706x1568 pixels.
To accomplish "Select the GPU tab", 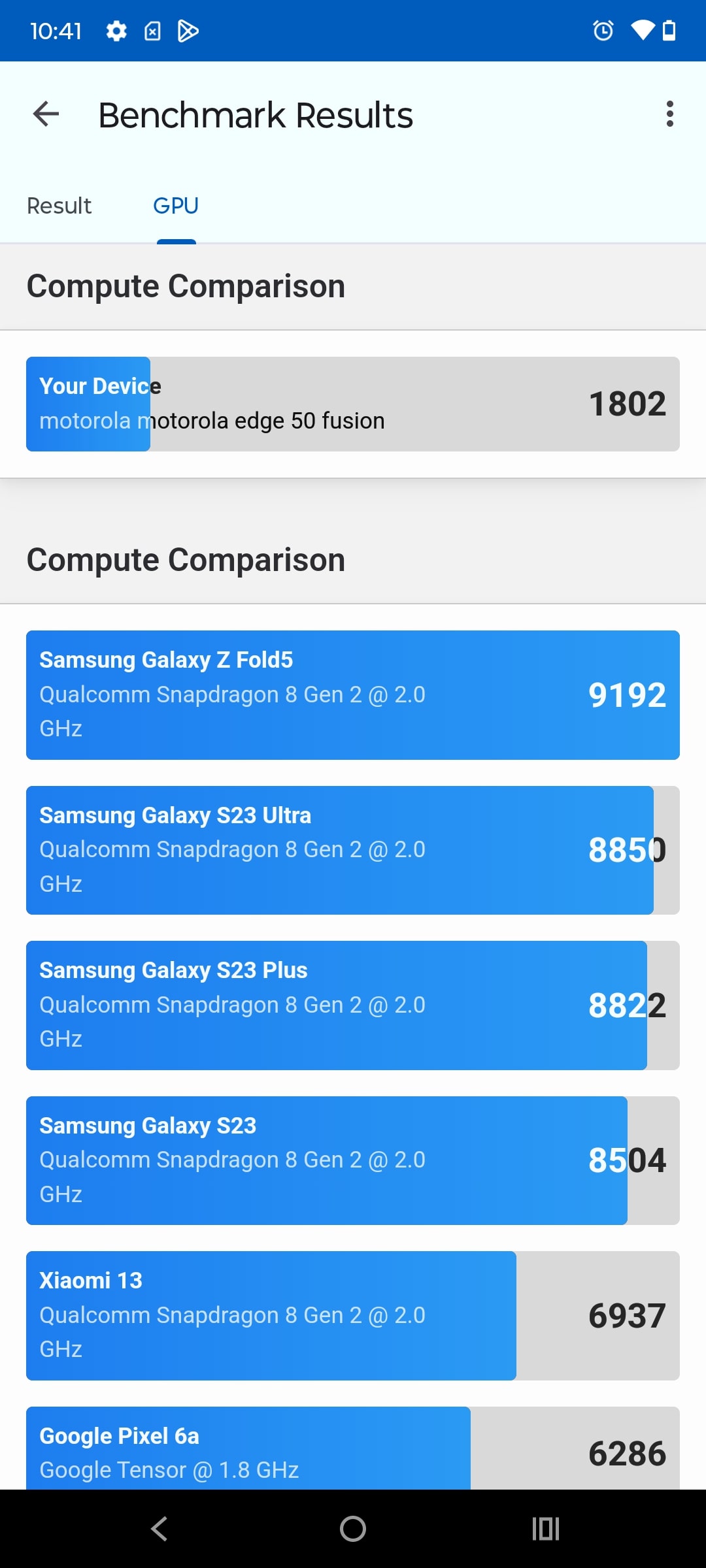I will click(x=176, y=206).
